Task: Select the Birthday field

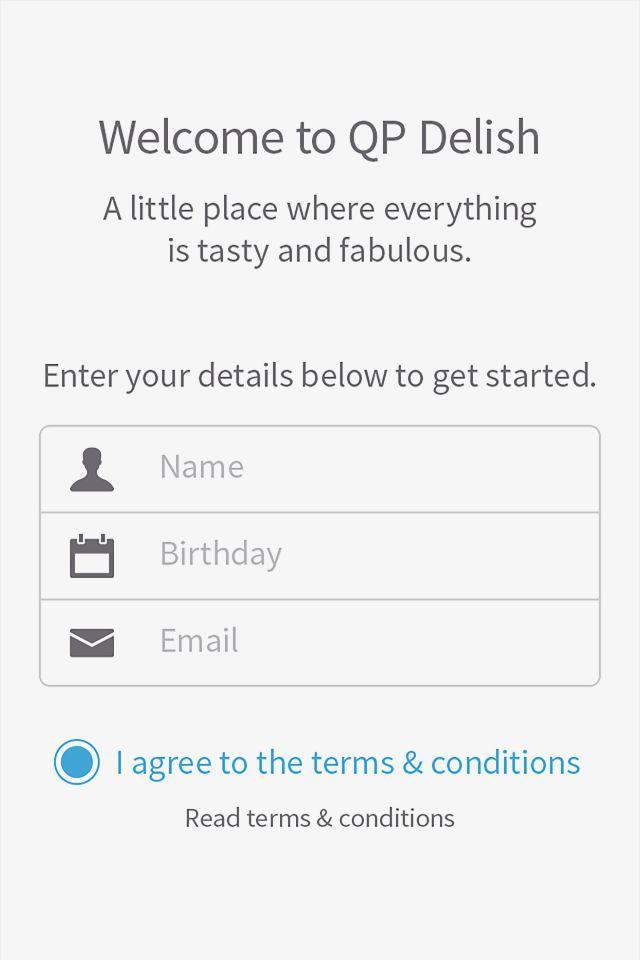Action: pyautogui.click(x=370, y=555)
